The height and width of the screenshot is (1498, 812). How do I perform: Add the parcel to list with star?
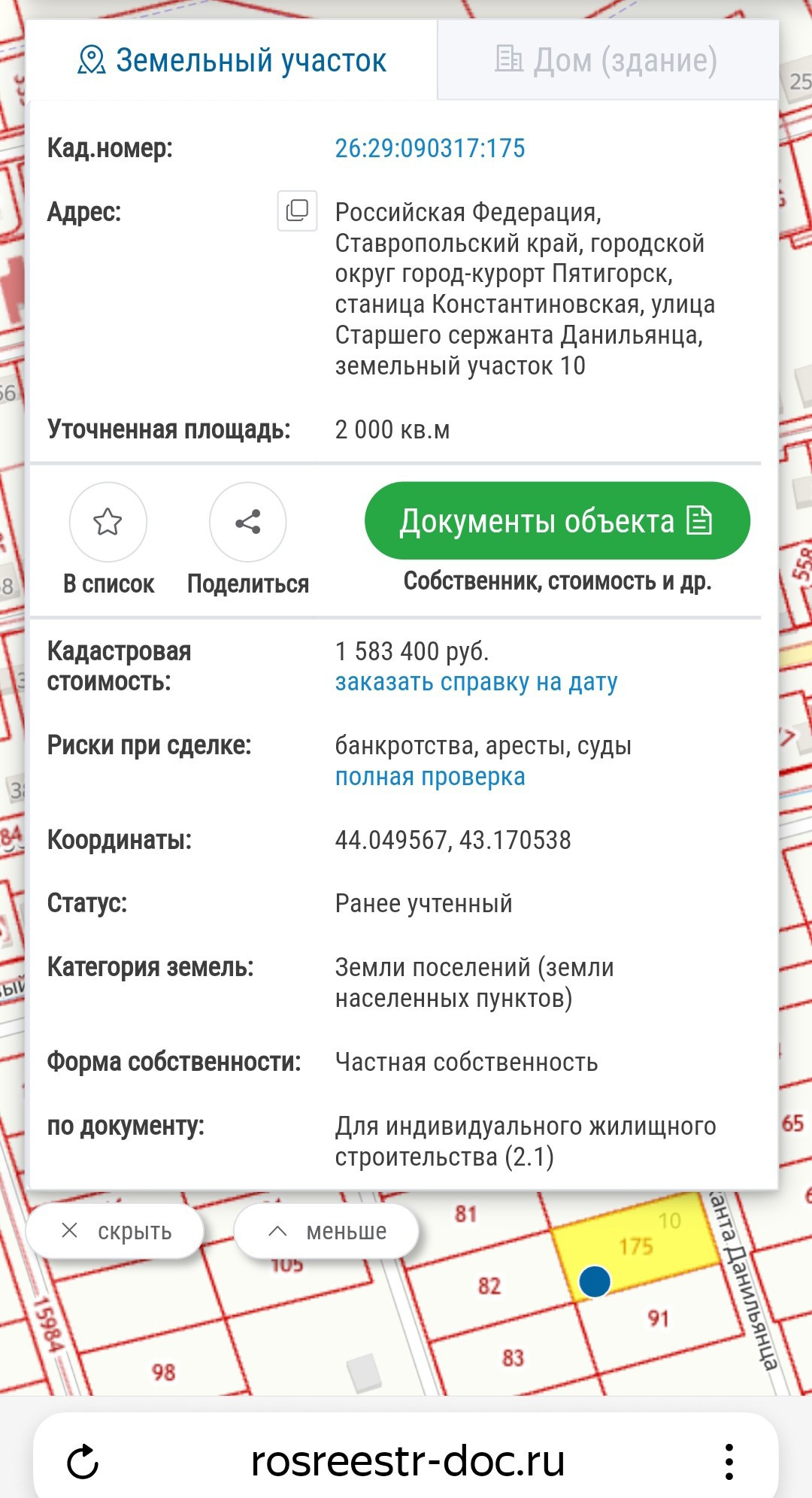108,521
